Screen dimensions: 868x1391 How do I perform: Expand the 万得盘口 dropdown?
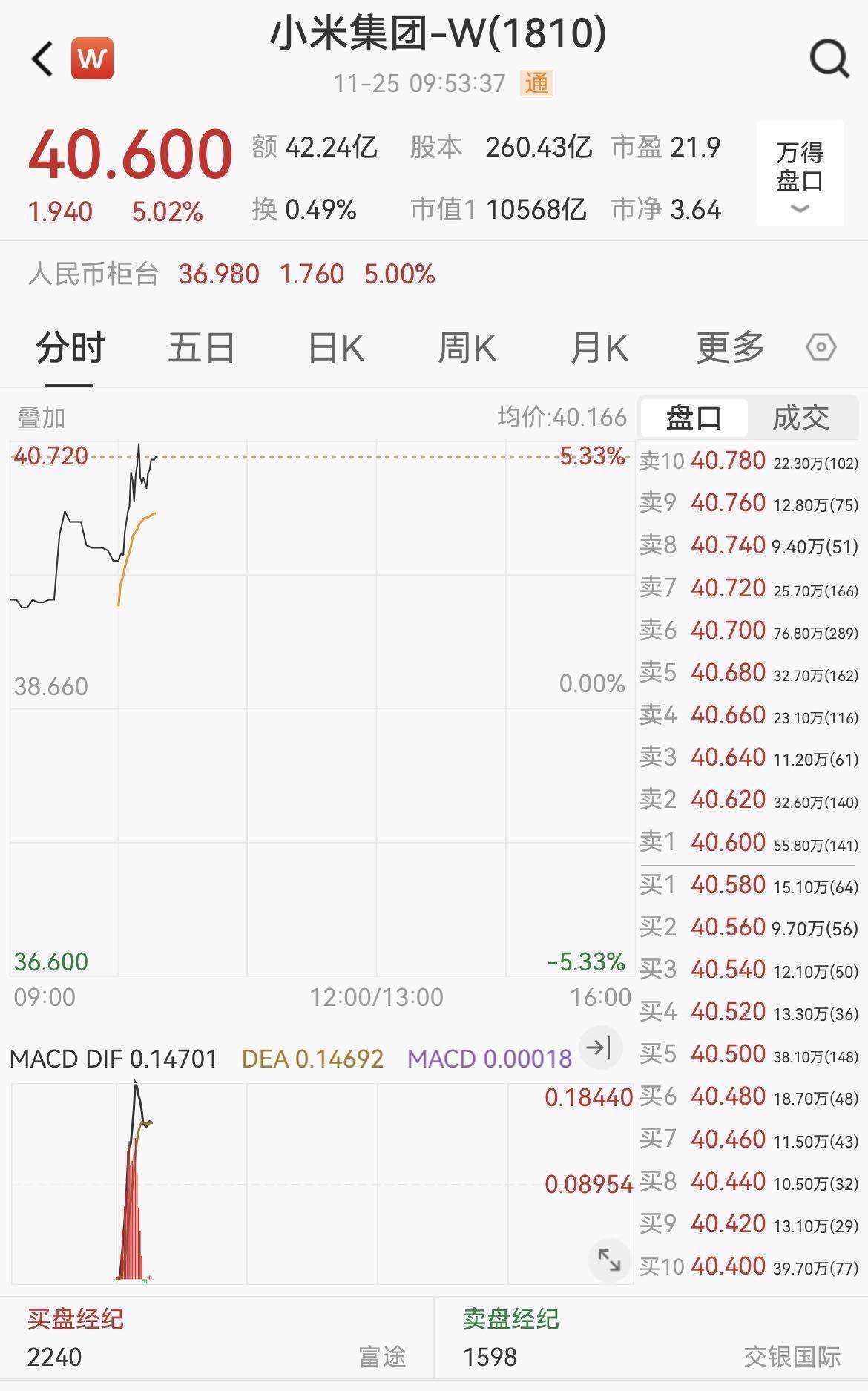tap(799, 174)
